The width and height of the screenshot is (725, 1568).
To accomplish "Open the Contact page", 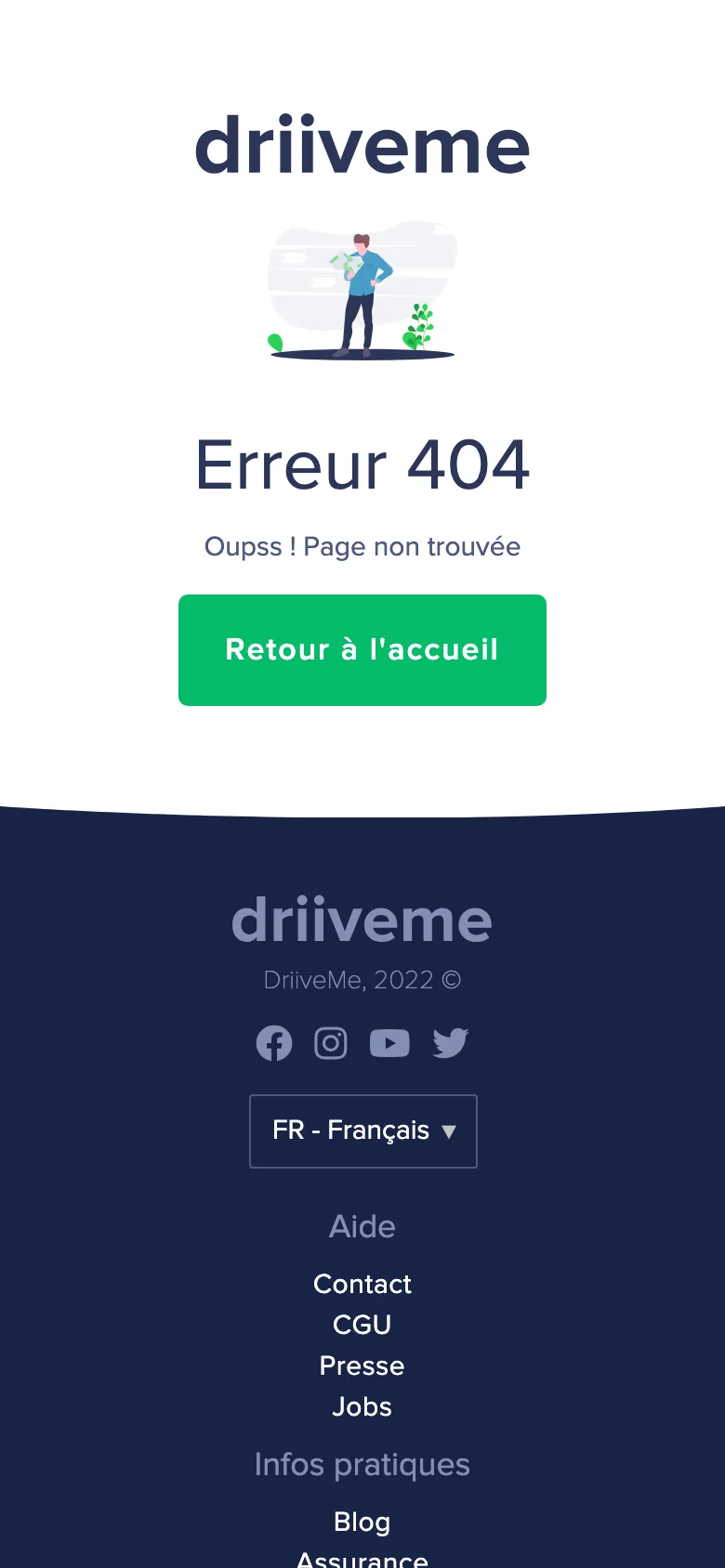I will click(362, 1284).
